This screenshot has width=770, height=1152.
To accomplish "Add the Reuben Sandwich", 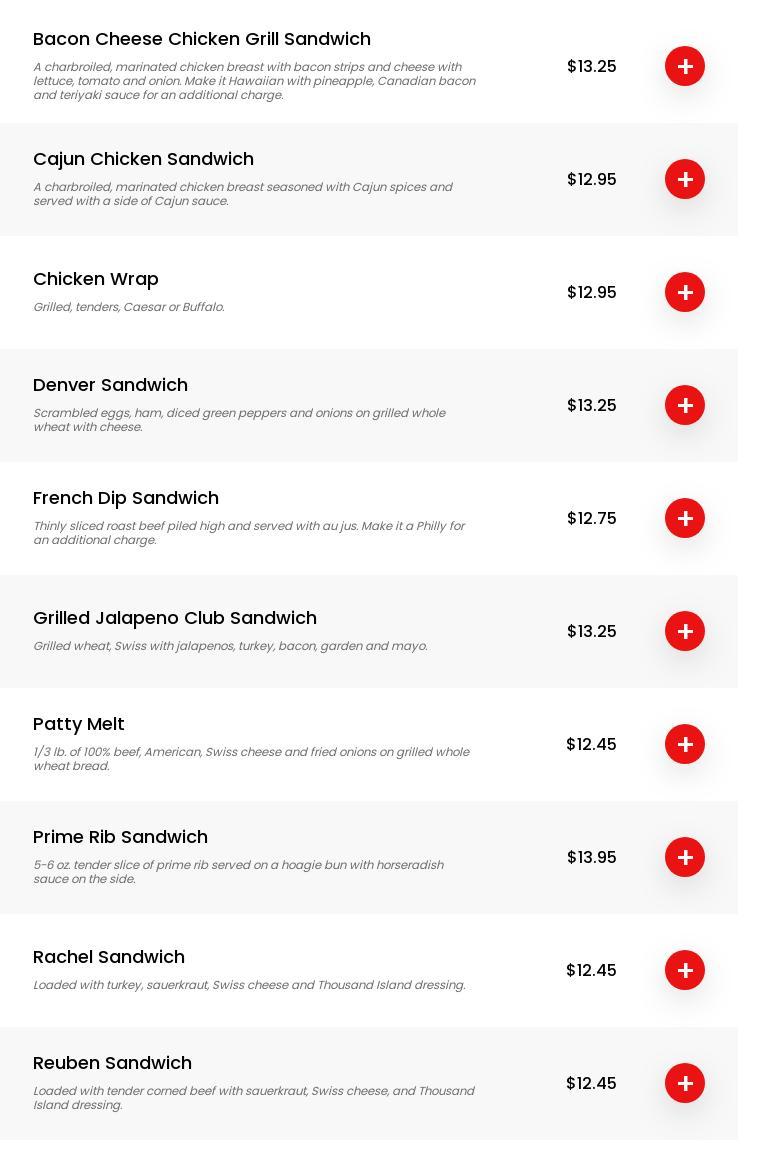I will [x=685, y=1083].
